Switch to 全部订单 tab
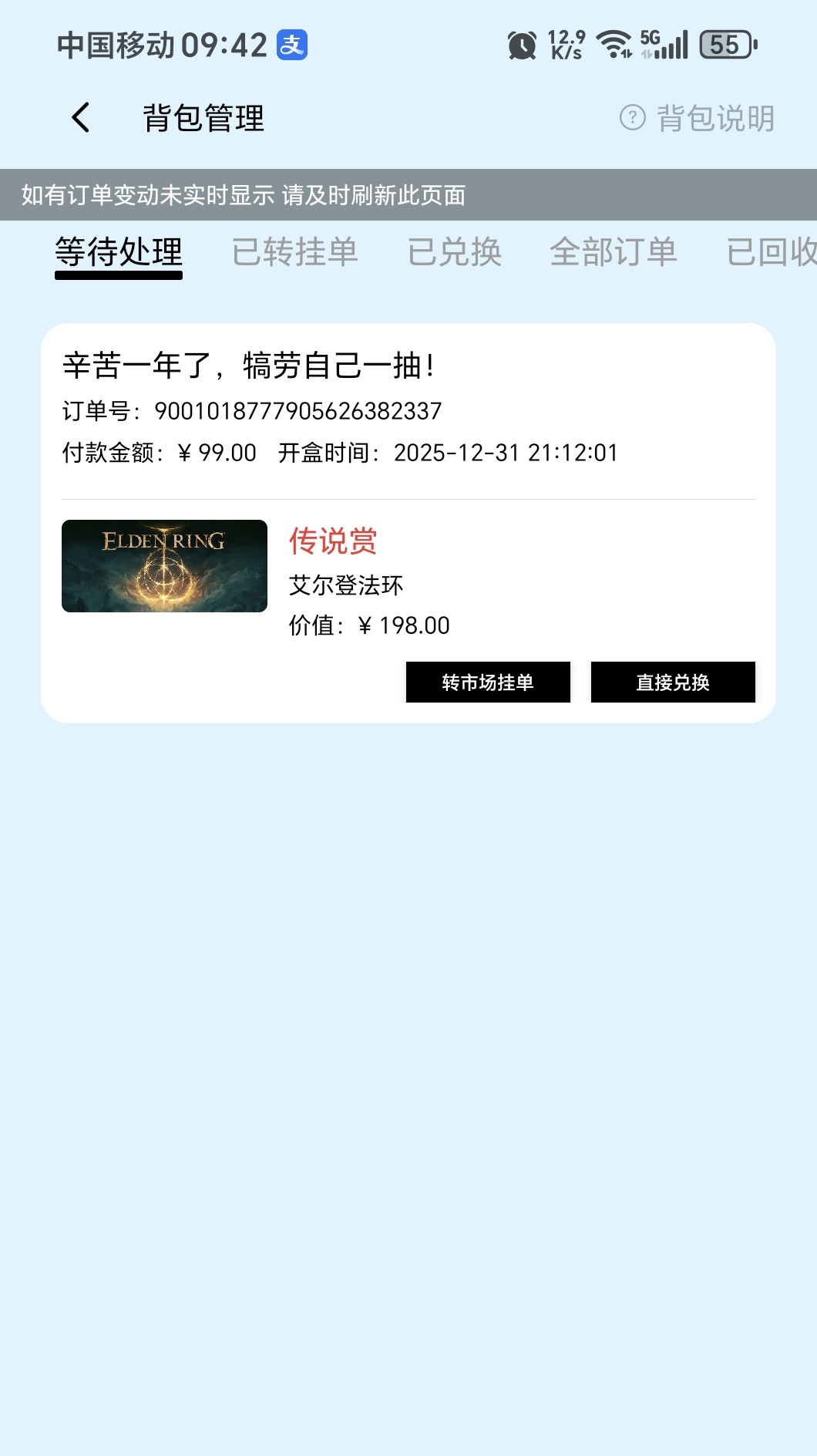The width and height of the screenshot is (817, 1456). coord(614,252)
